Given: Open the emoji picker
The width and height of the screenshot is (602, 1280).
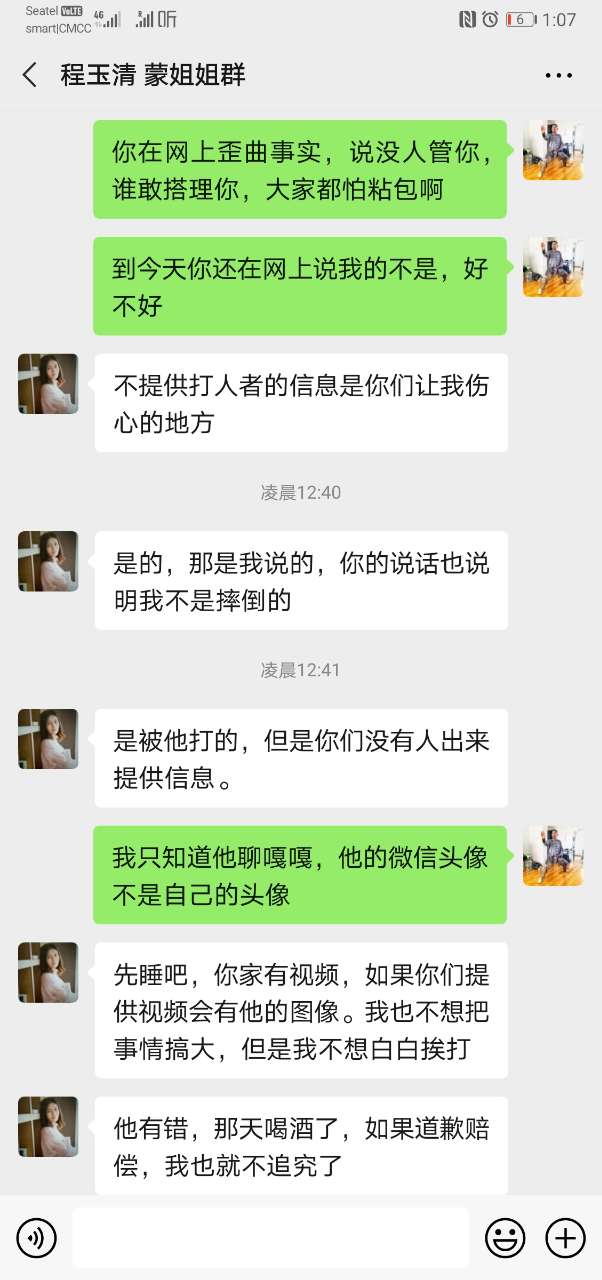Looking at the screenshot, I should pyautogui.click(x=505, y=1238).
